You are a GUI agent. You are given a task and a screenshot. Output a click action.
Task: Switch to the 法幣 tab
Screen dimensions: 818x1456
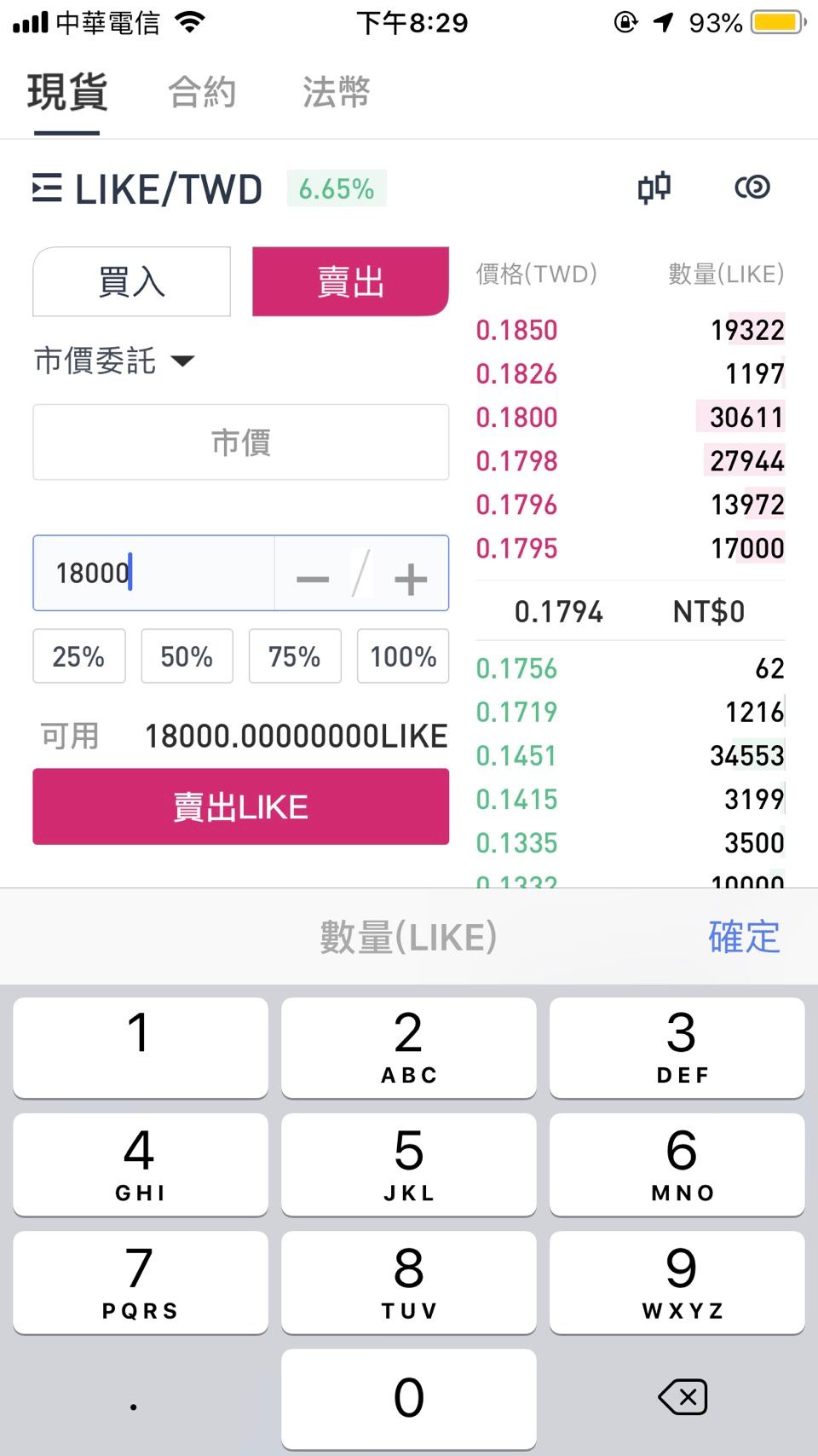(x=337, y=92)
